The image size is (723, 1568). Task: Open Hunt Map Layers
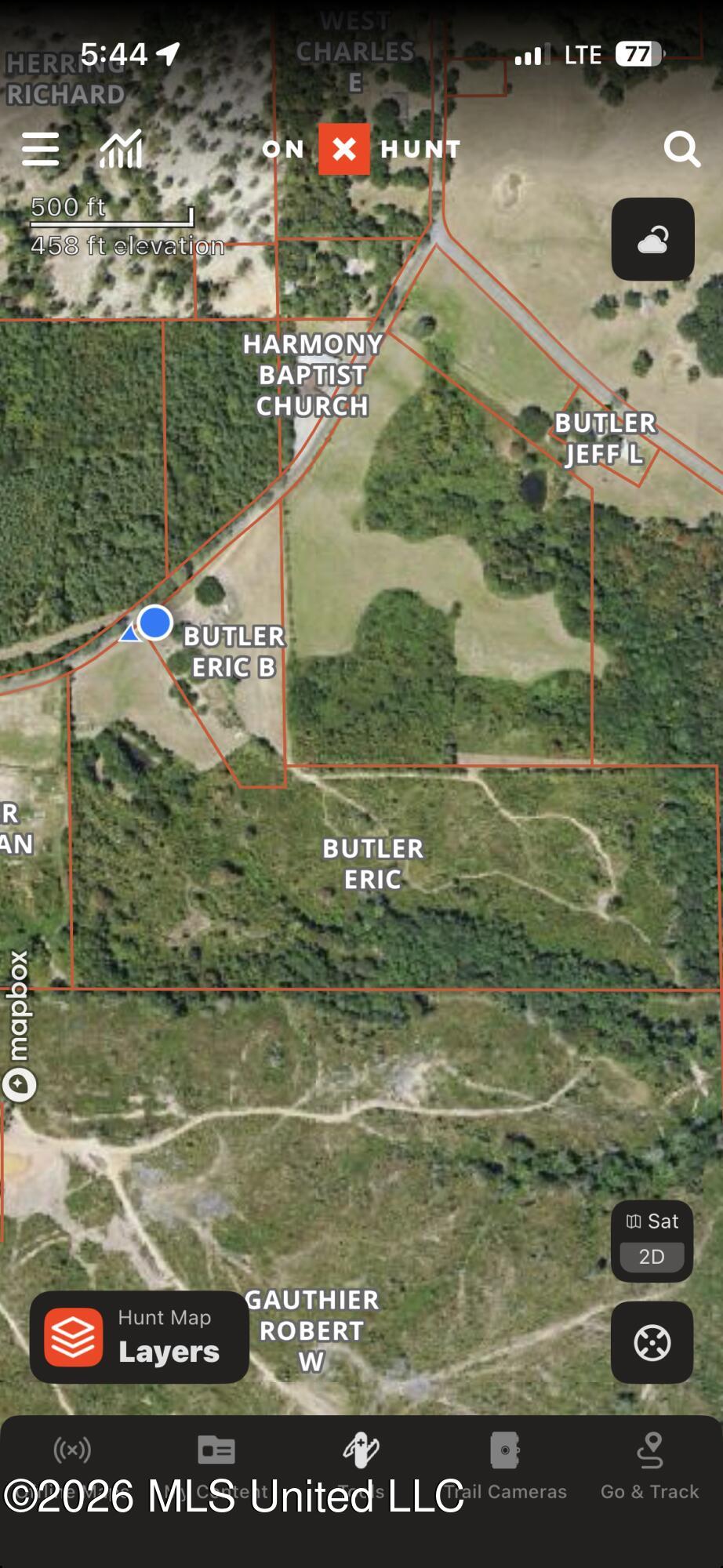point(140,1337)
